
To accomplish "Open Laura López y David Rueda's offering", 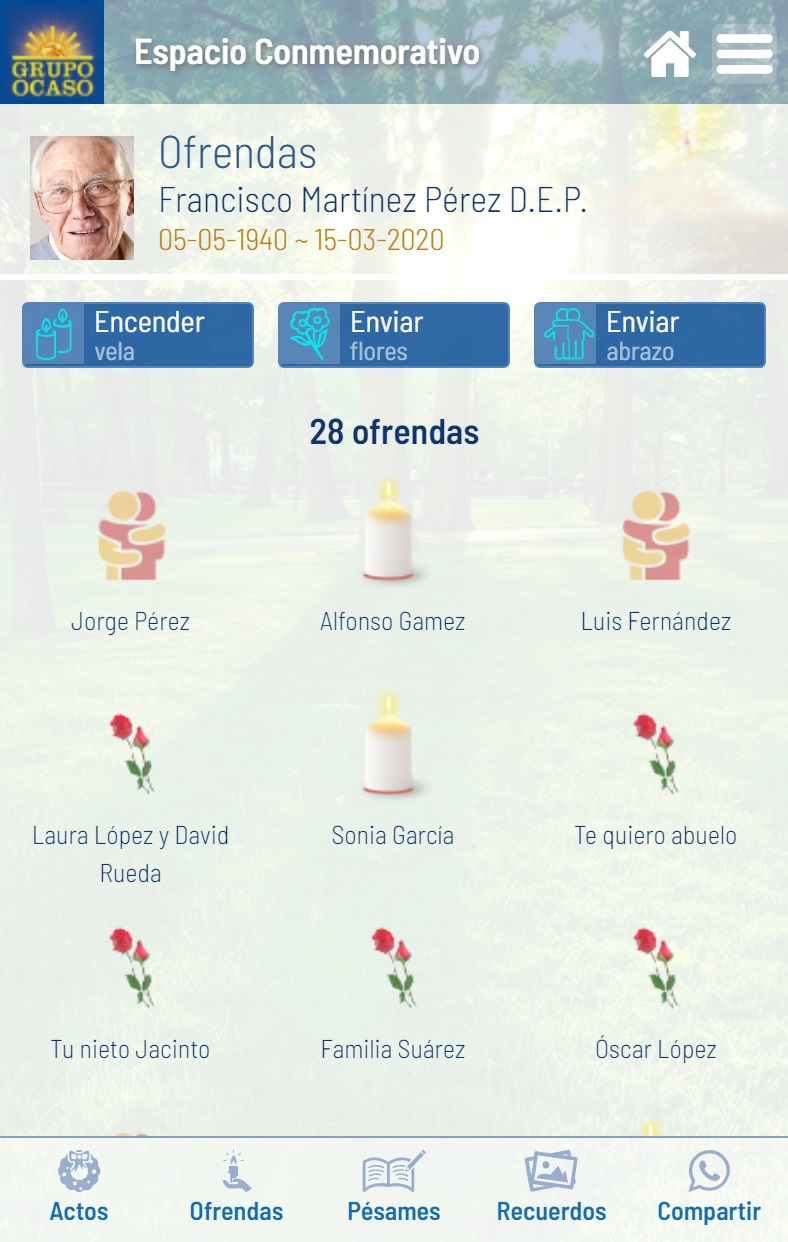I will pos(132,753).
